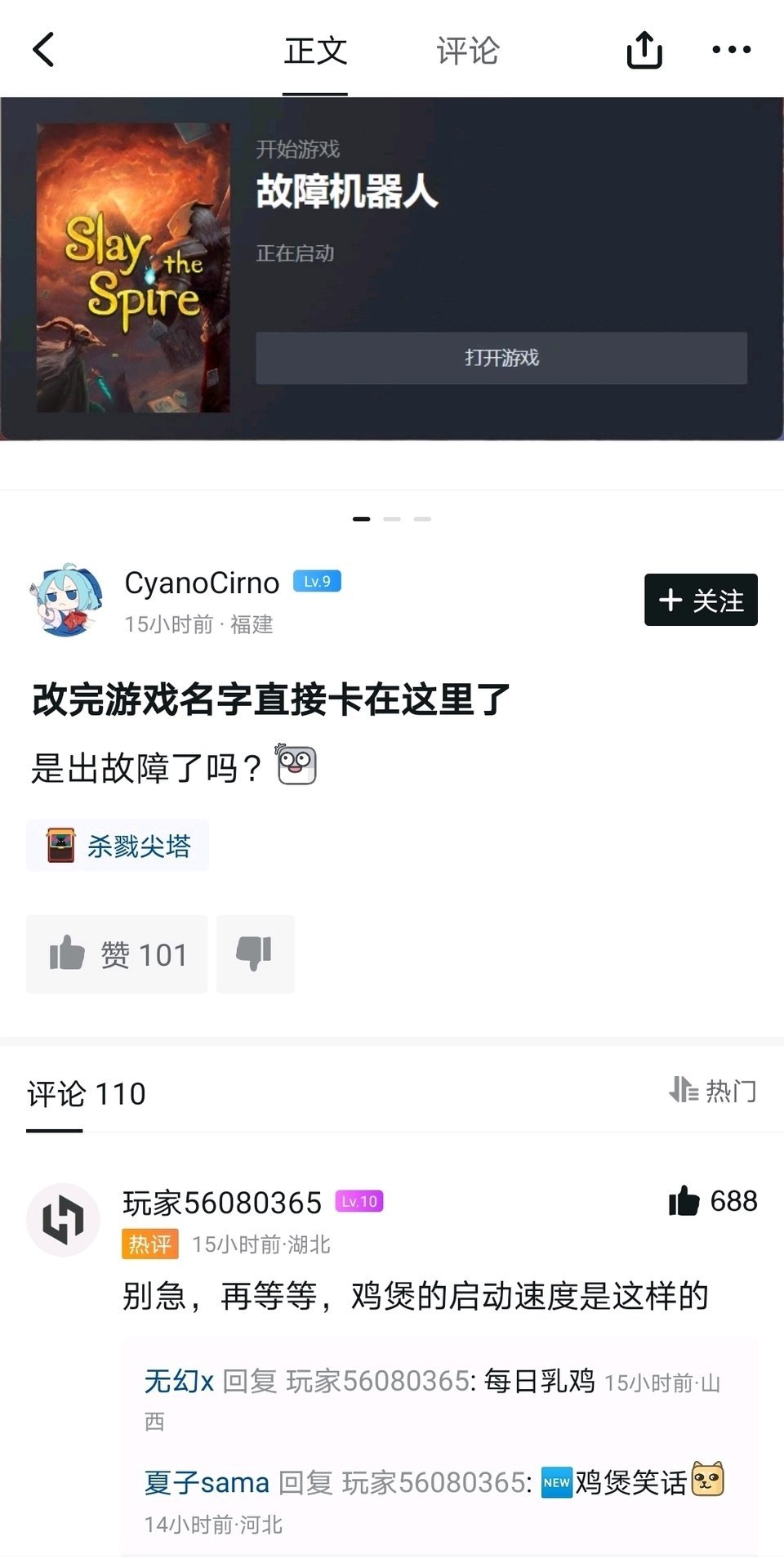The image size is (784, 1559).
Task: Open the 杀戮尖塔 game tag
Action: pos(118,846)
